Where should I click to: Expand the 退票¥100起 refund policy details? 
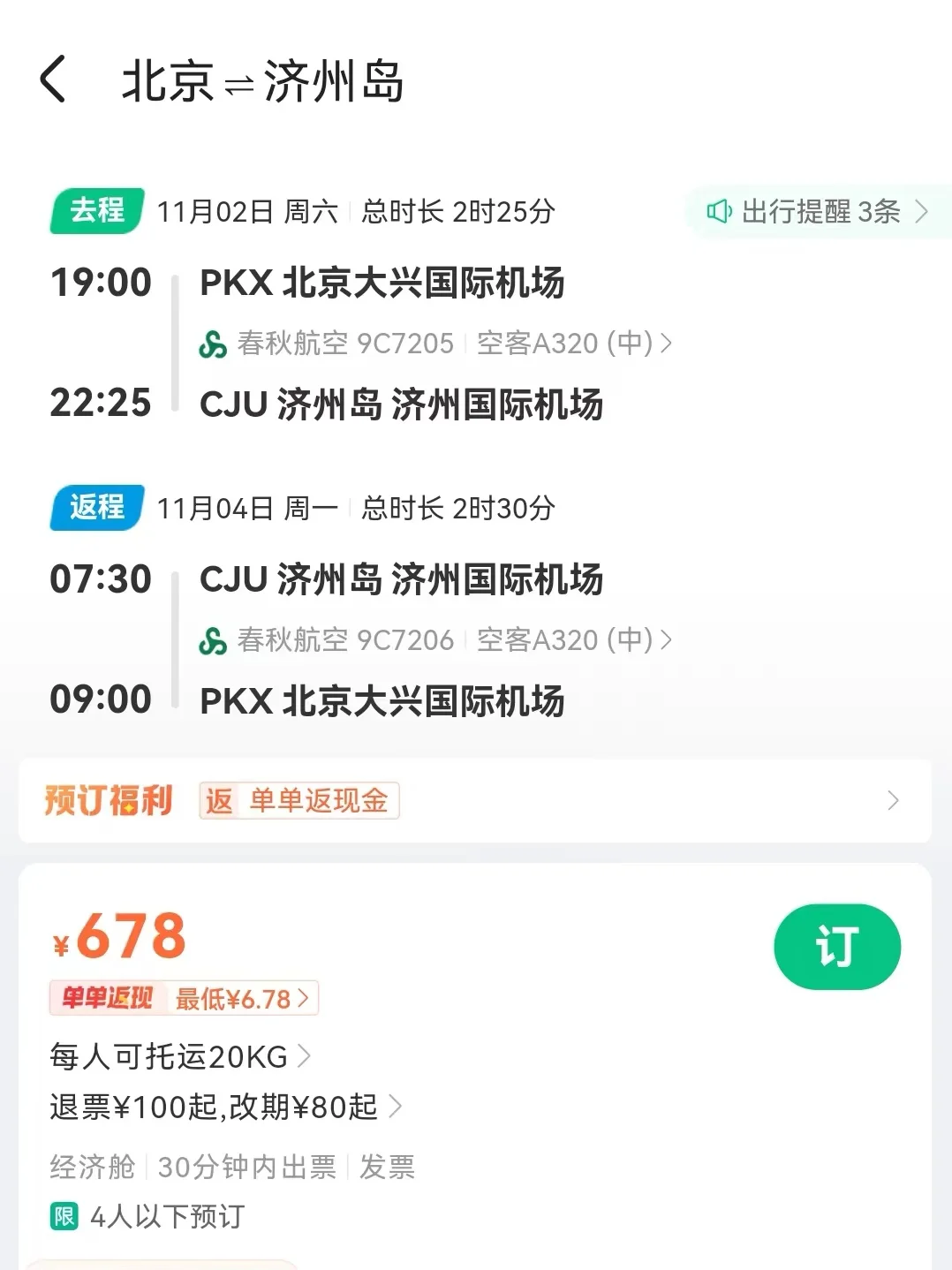click(221, 1107)
